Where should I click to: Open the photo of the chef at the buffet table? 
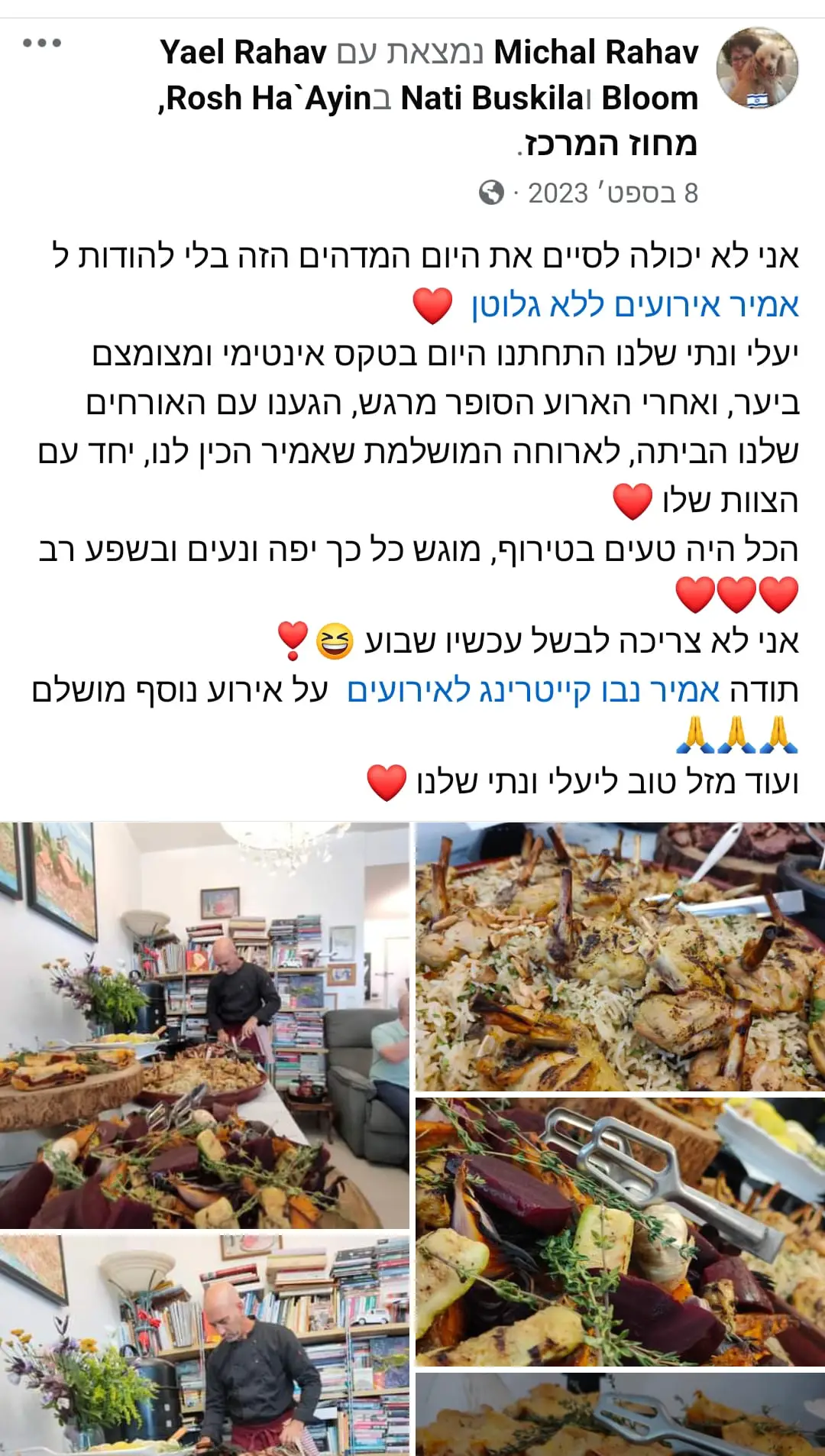click(x=205, y=1025)
